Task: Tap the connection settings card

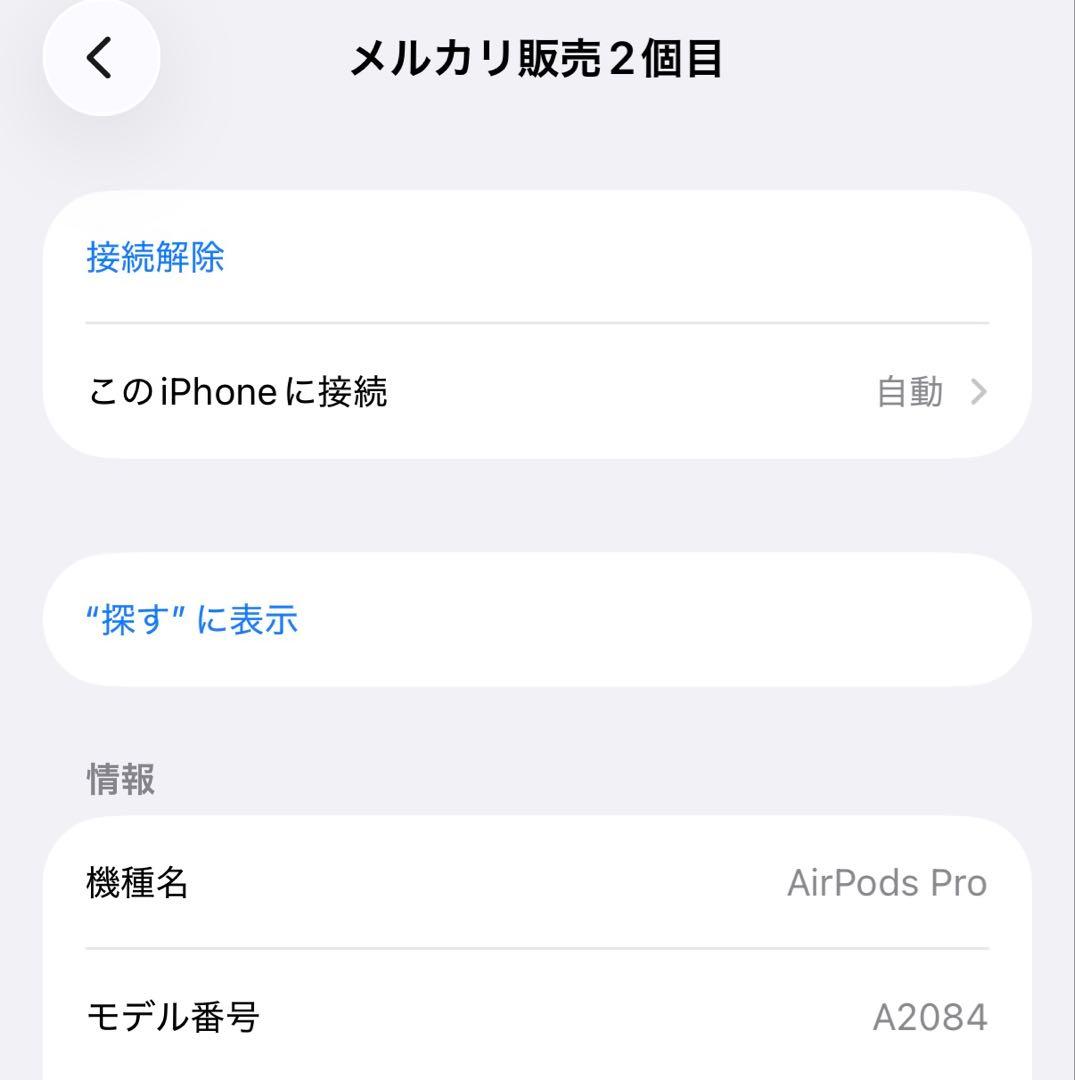Action: click(x=537, y=325)
